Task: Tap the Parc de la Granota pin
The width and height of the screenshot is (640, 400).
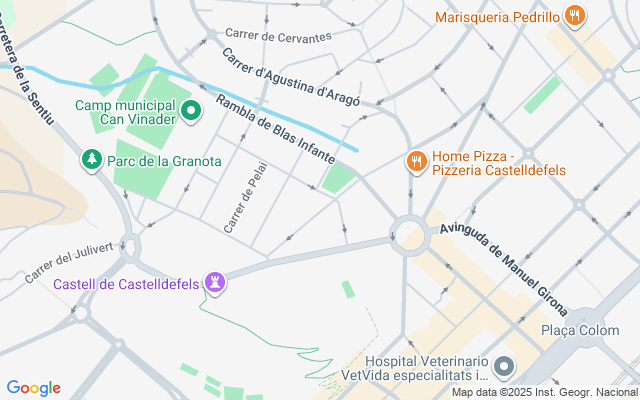Action: [x=92, y=160]
